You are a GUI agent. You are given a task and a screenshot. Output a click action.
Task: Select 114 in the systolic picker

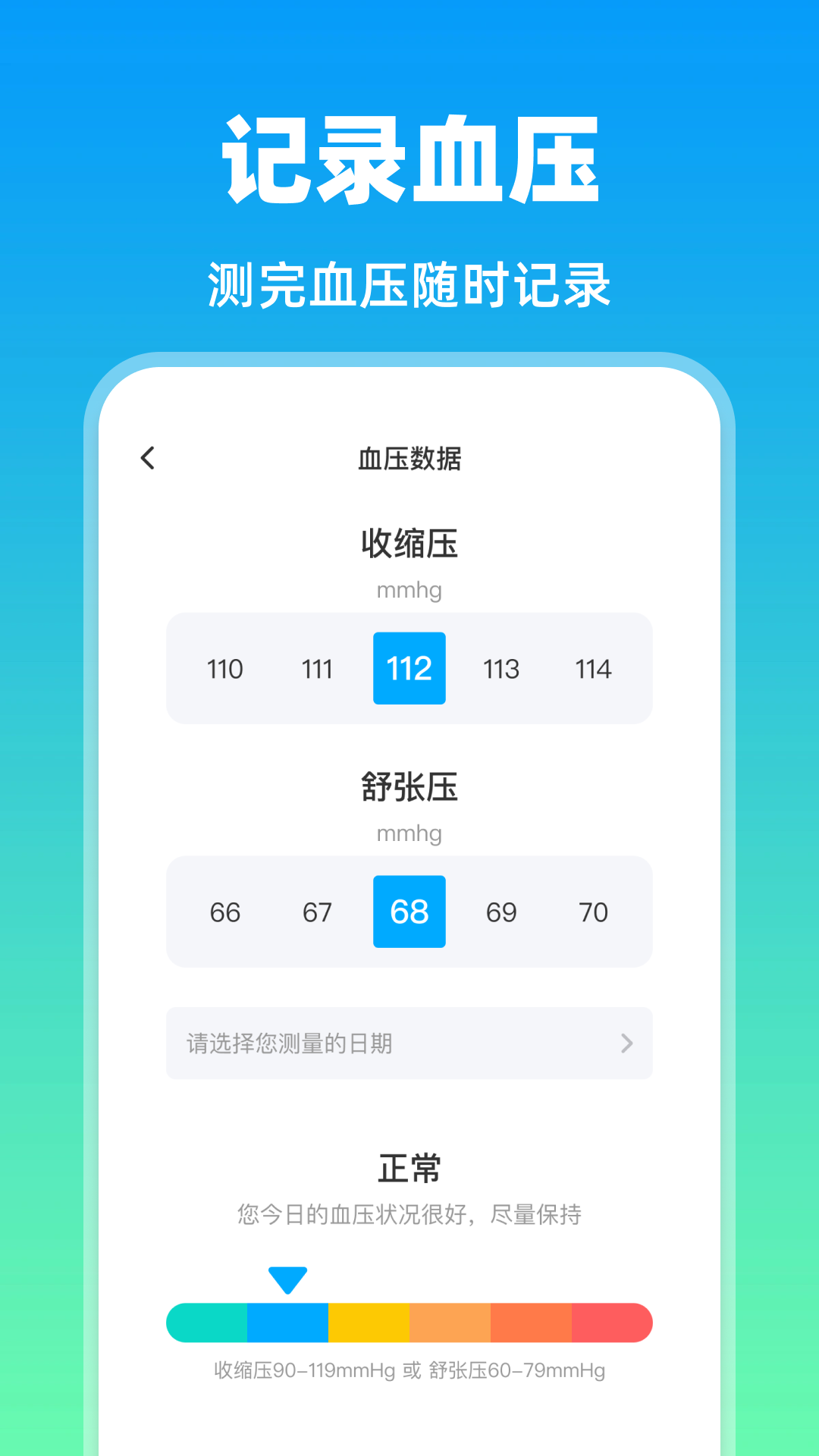point(595,668)
